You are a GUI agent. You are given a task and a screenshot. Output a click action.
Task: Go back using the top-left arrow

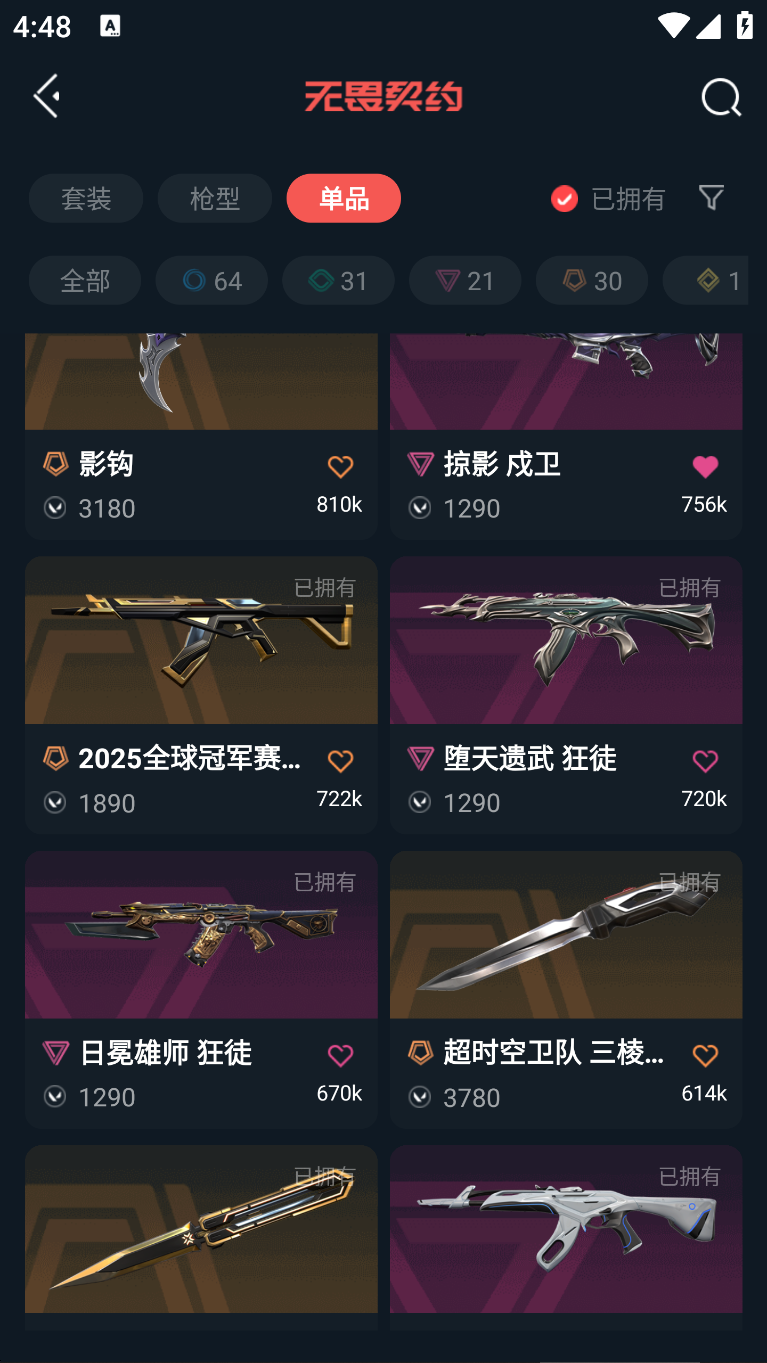(x=46, y=96)
